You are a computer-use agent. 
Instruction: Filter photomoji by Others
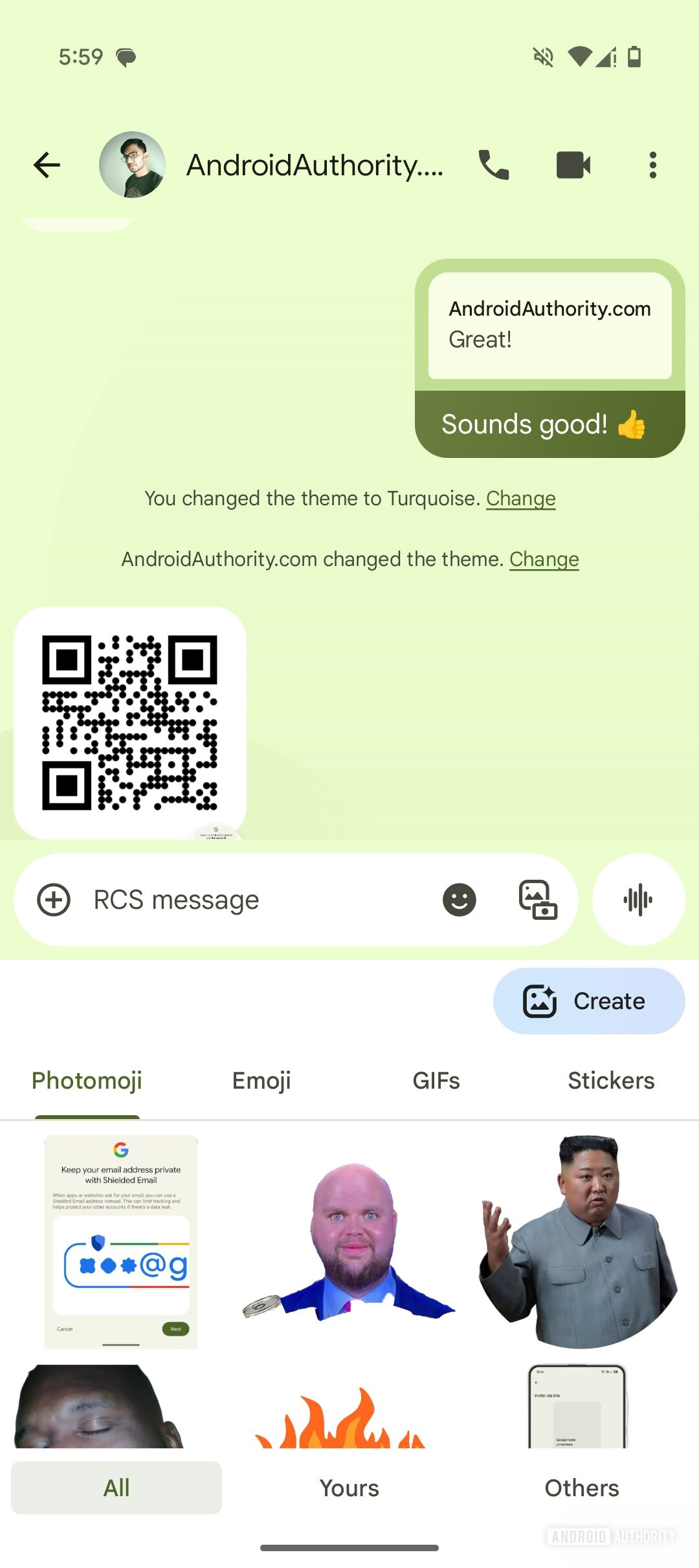pos(581,1488)
